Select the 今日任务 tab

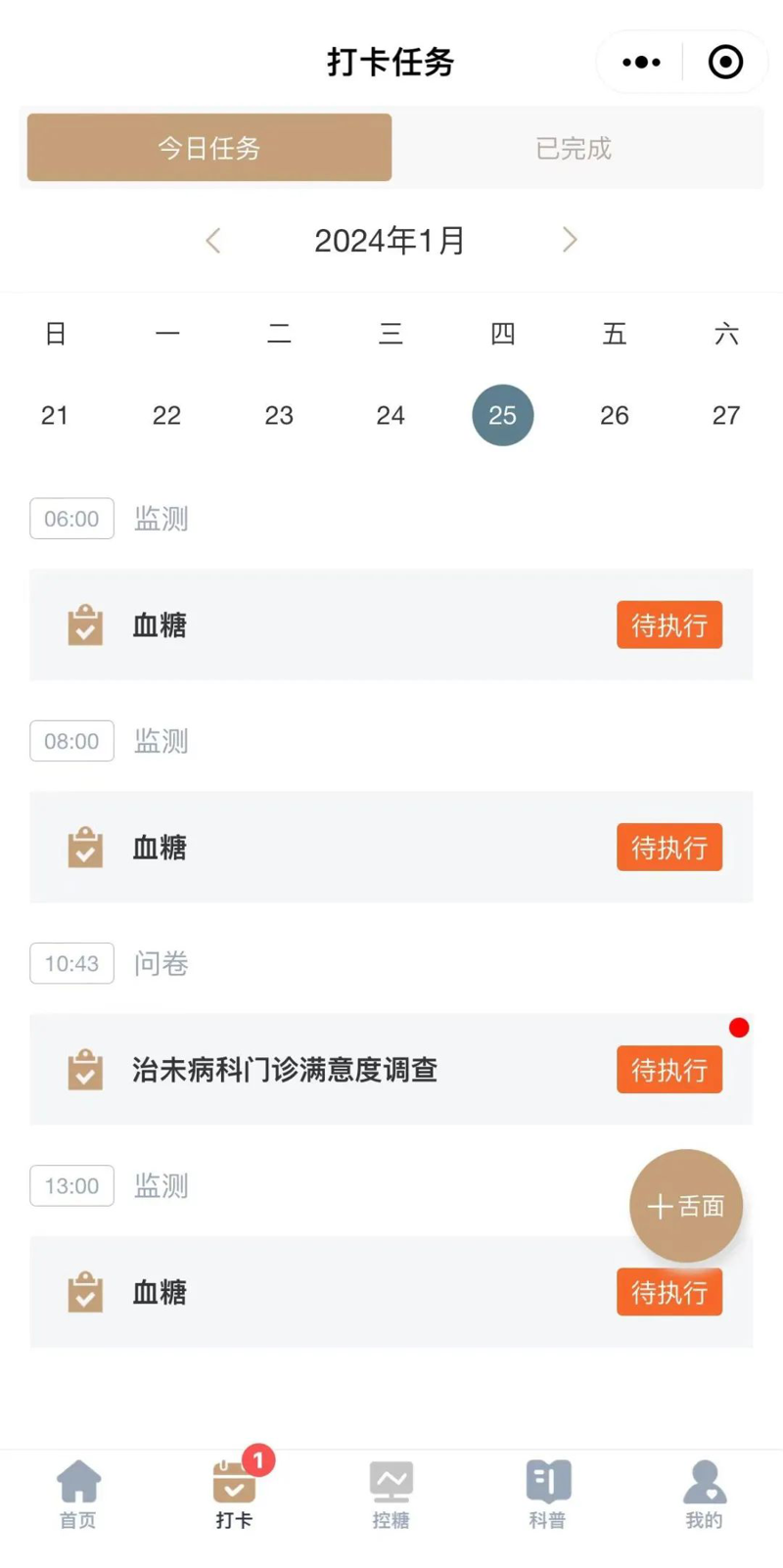(209, 148)
